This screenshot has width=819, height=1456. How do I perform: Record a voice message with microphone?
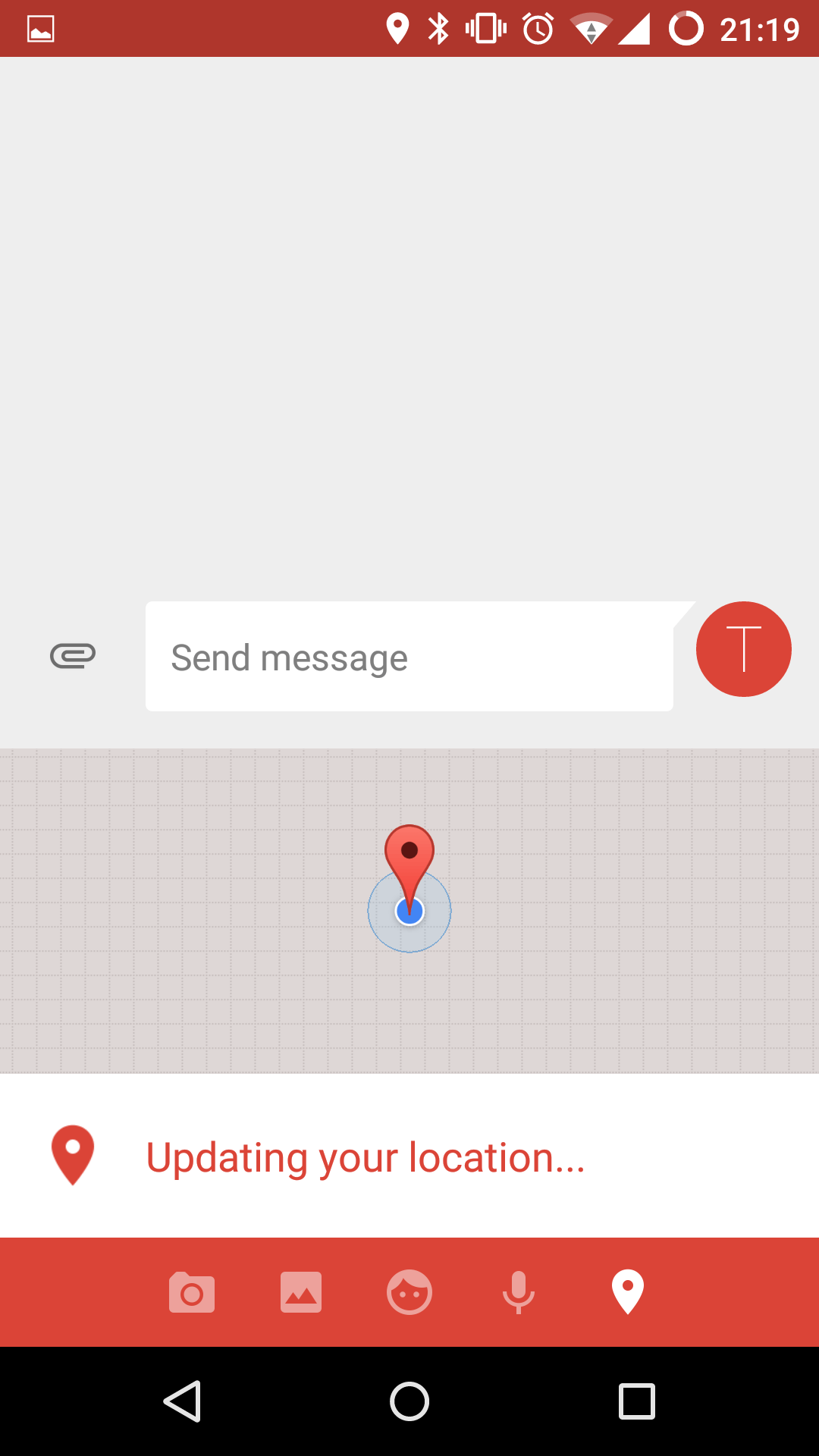point(519,1292)
